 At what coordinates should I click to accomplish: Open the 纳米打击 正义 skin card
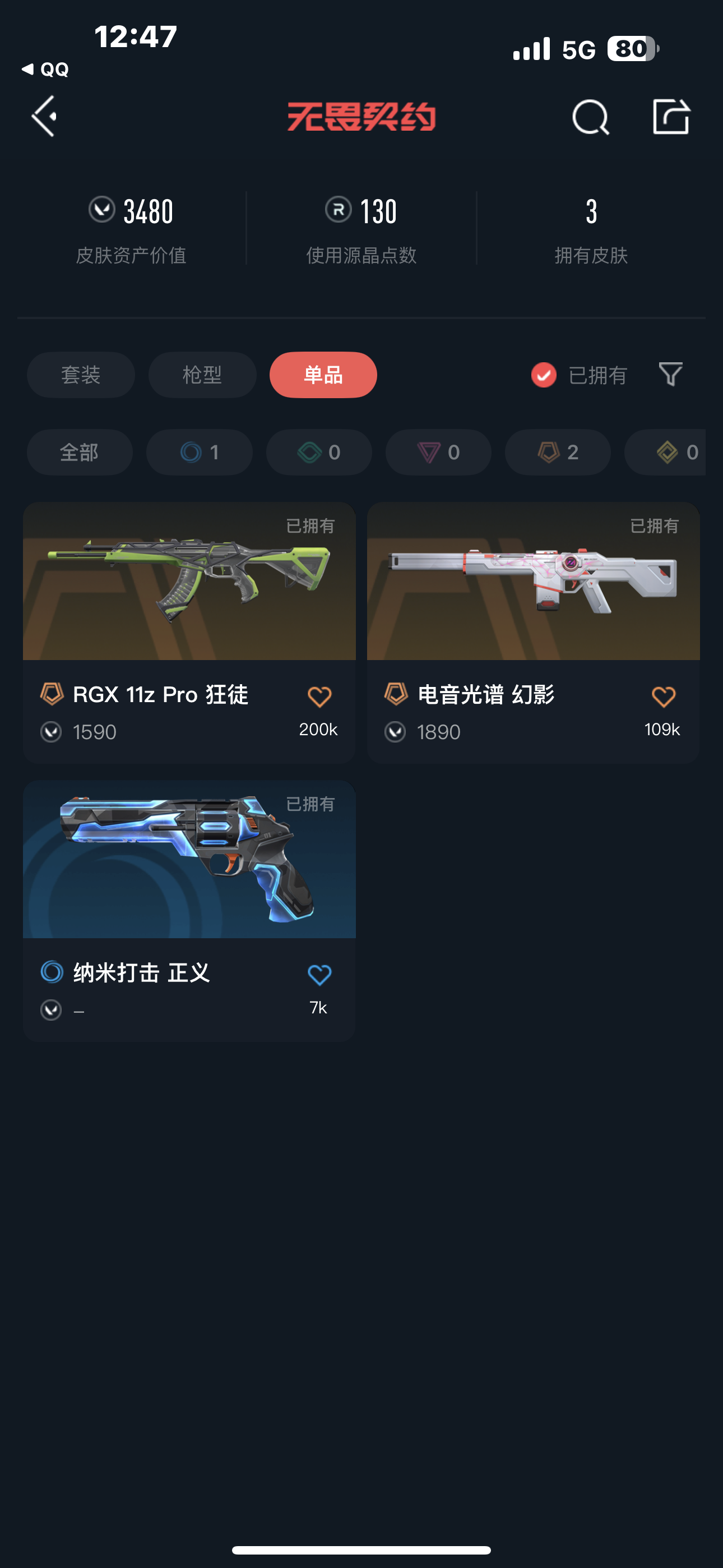tap(189, 911)
